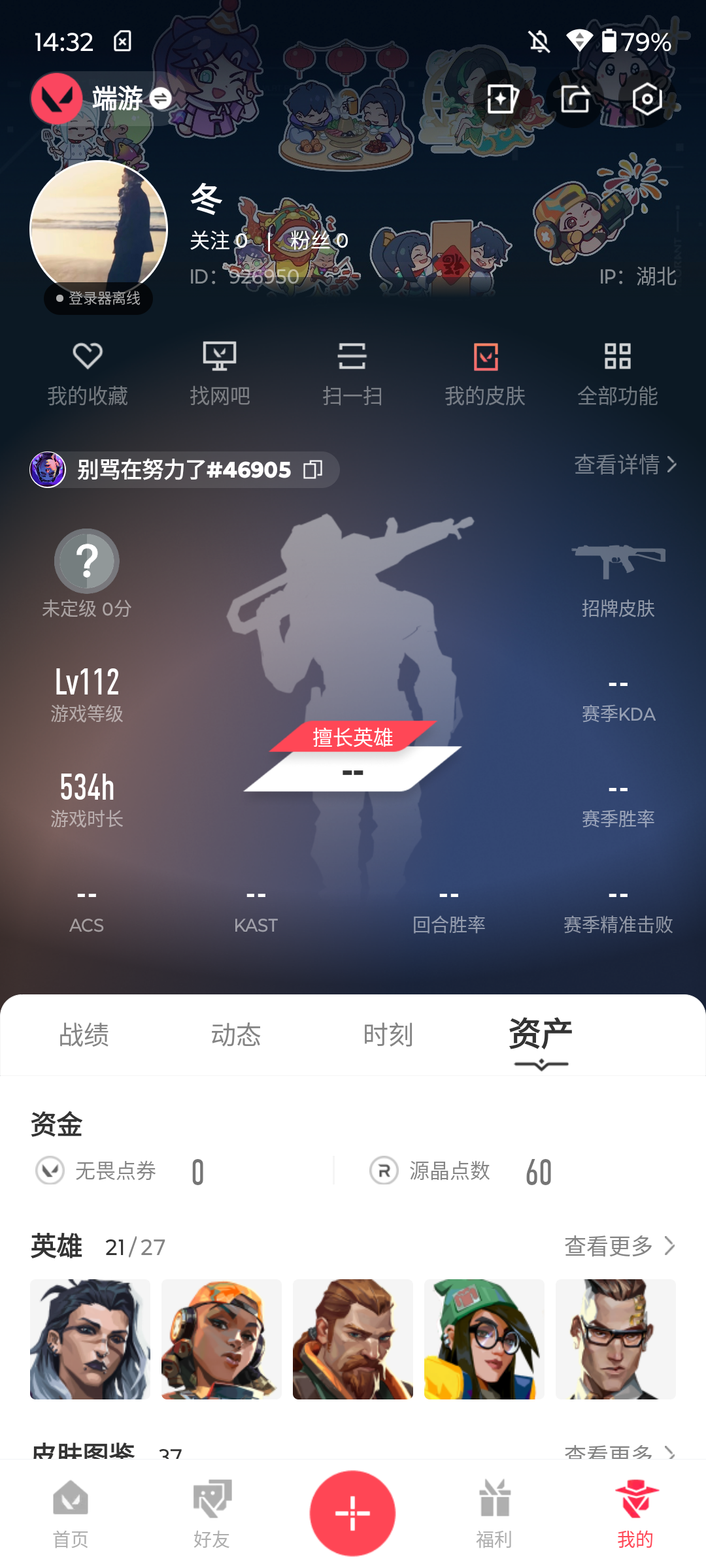View more heroes via 查看更多
The image size is (706, 1568).
click(x=618, y=1246)
